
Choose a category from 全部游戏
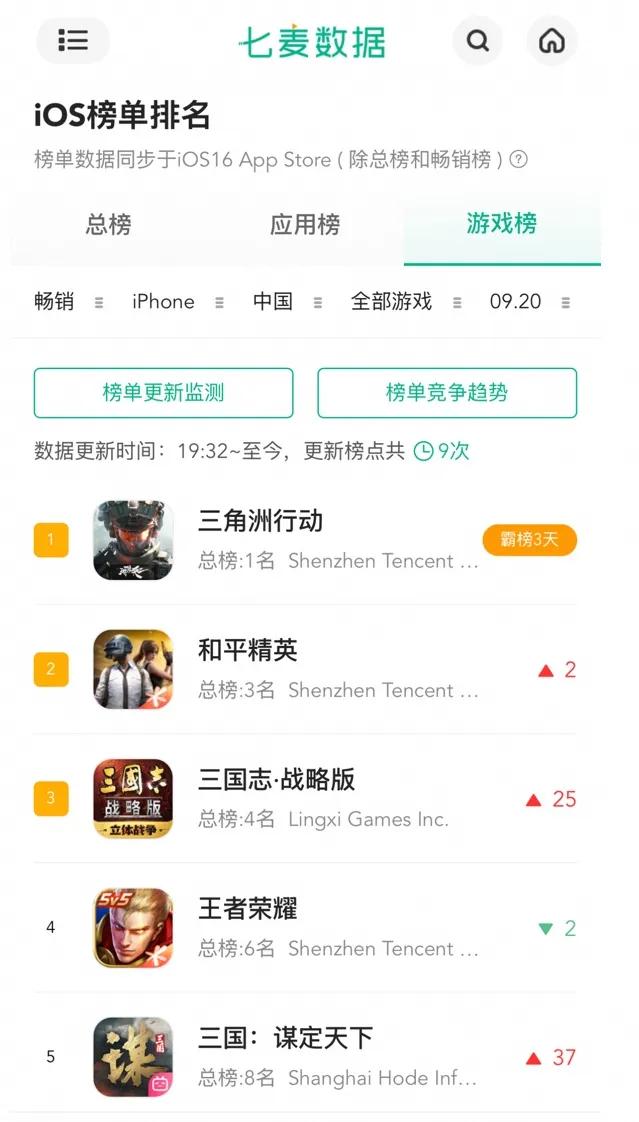(405, 302)
